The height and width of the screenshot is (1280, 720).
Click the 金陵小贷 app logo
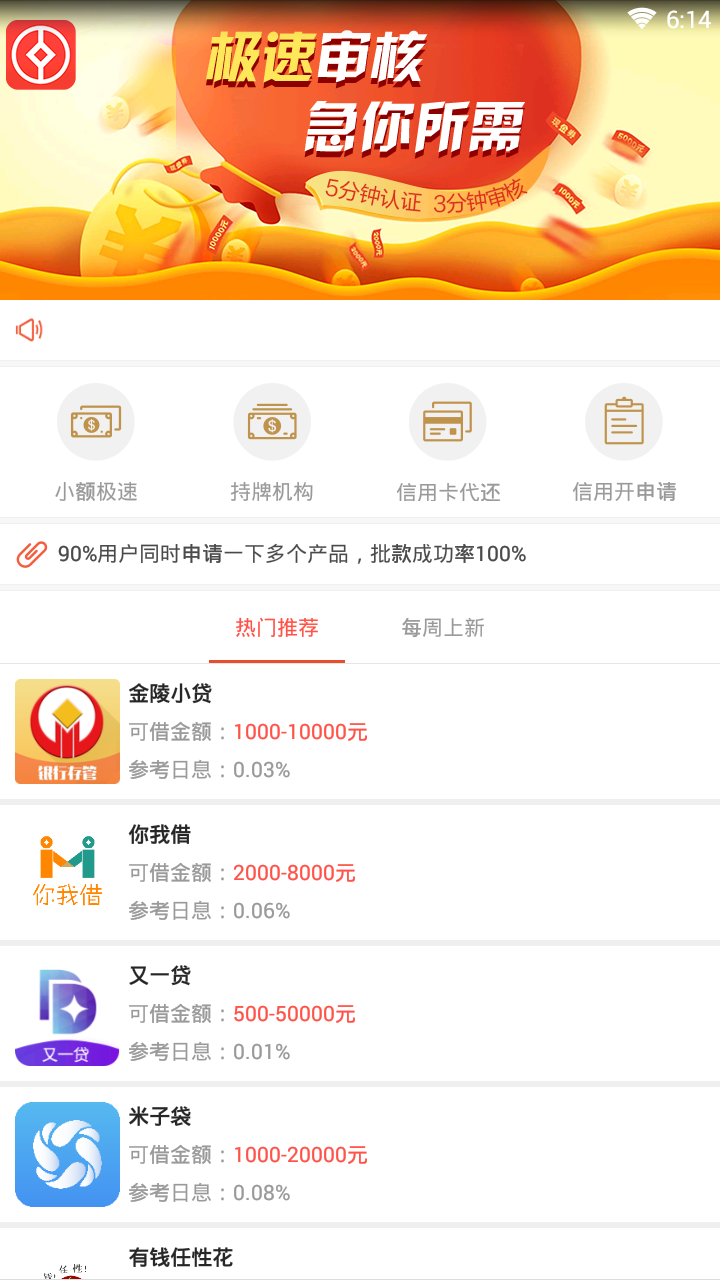(x=67, y=731)
